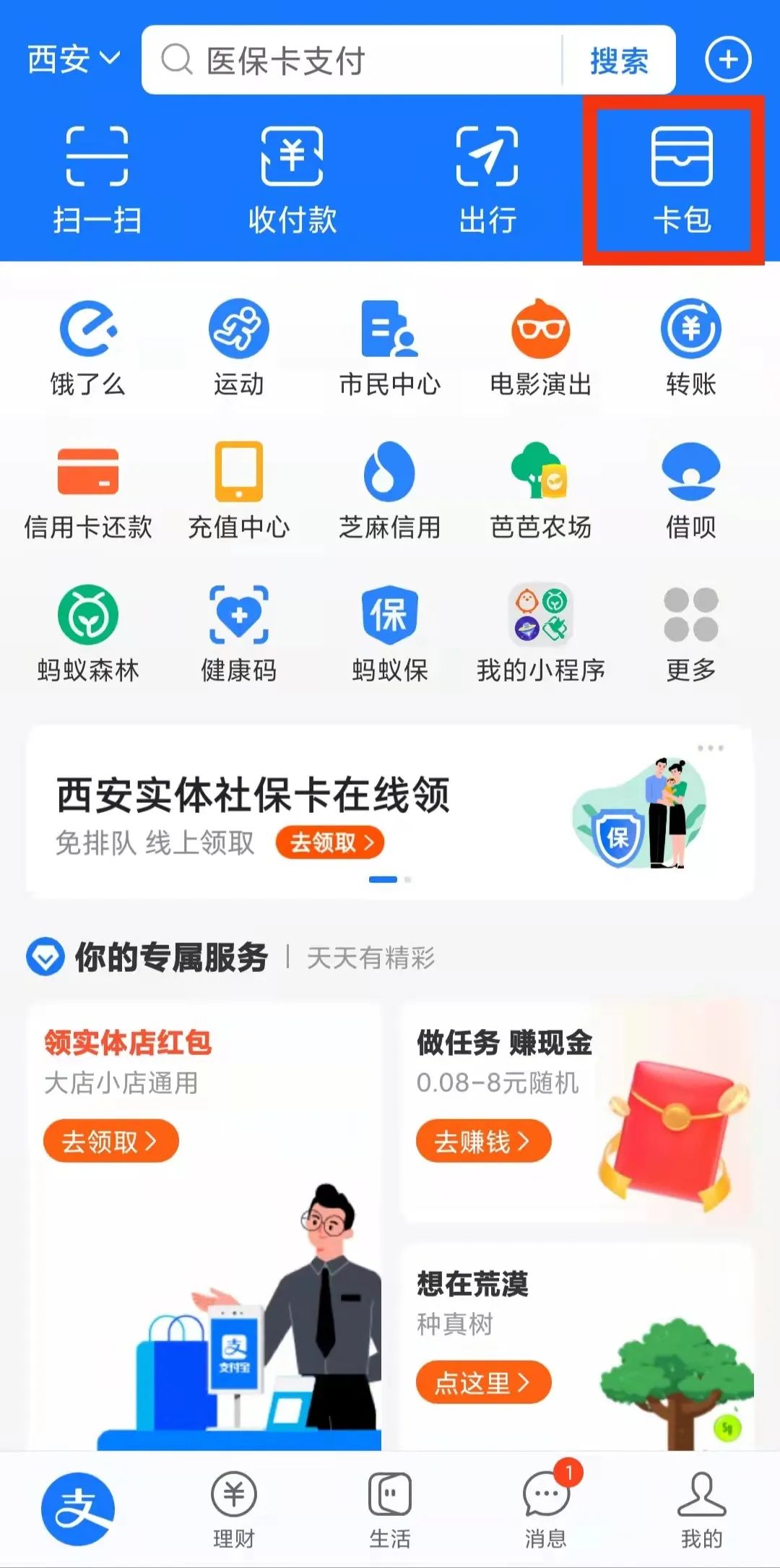780x1568 pixels.
Task: Tap 点这里 on the 想在荒漠 card
Action: pyautogui.click(x=483, y=1383)
